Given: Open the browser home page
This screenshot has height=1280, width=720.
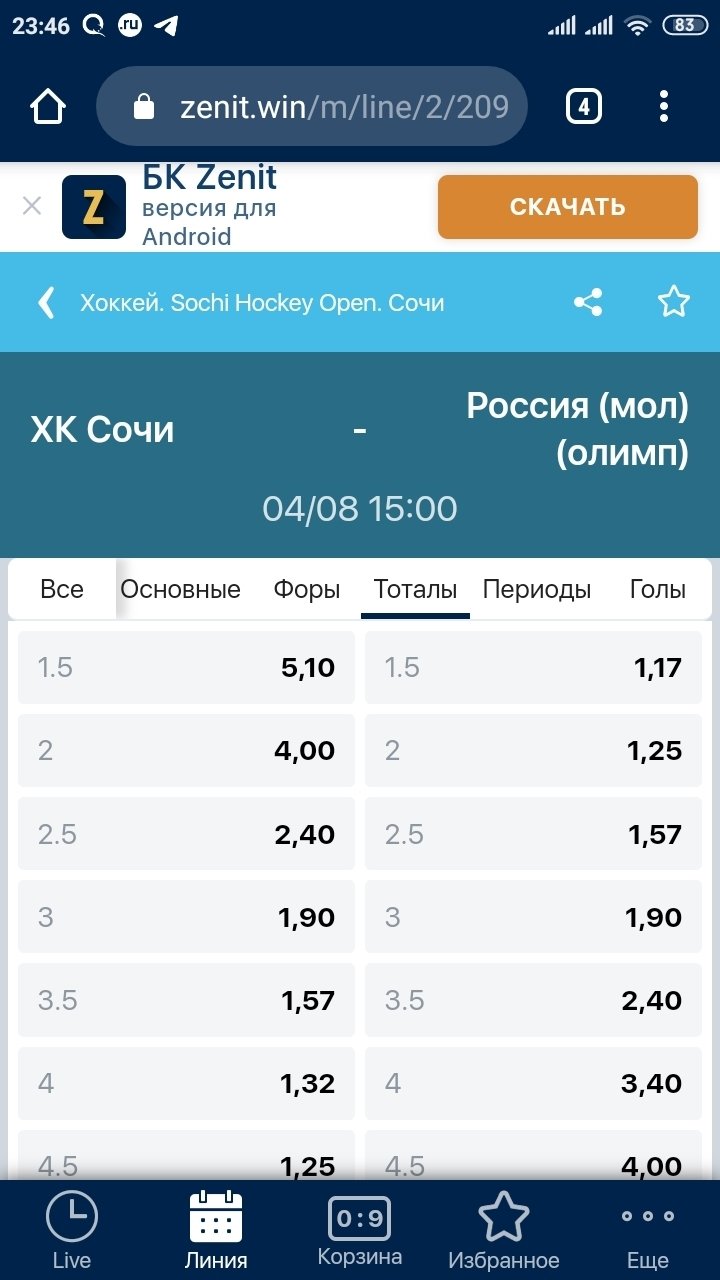Looking at the screenshot, I should [x=48, y=106].
